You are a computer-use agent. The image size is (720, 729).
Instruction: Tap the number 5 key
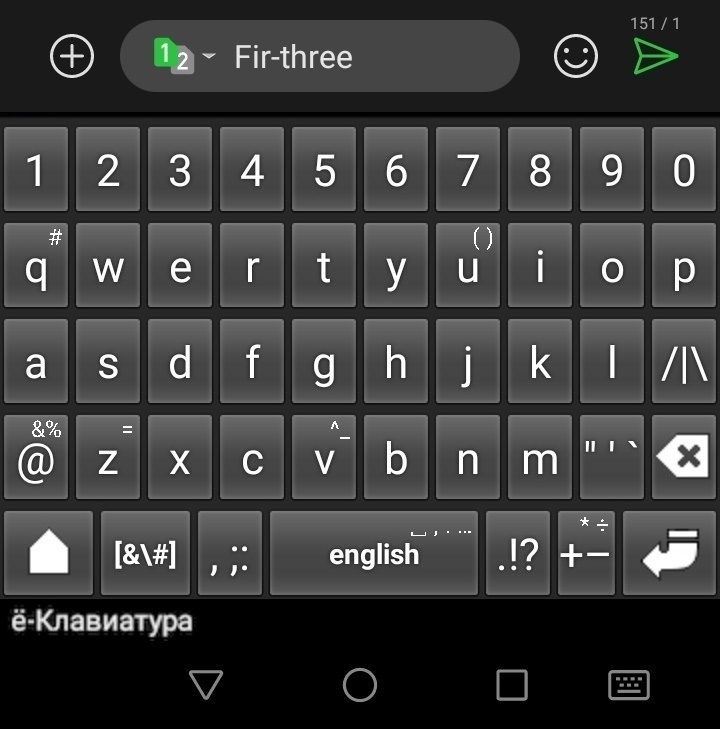[x=324, y=170]
